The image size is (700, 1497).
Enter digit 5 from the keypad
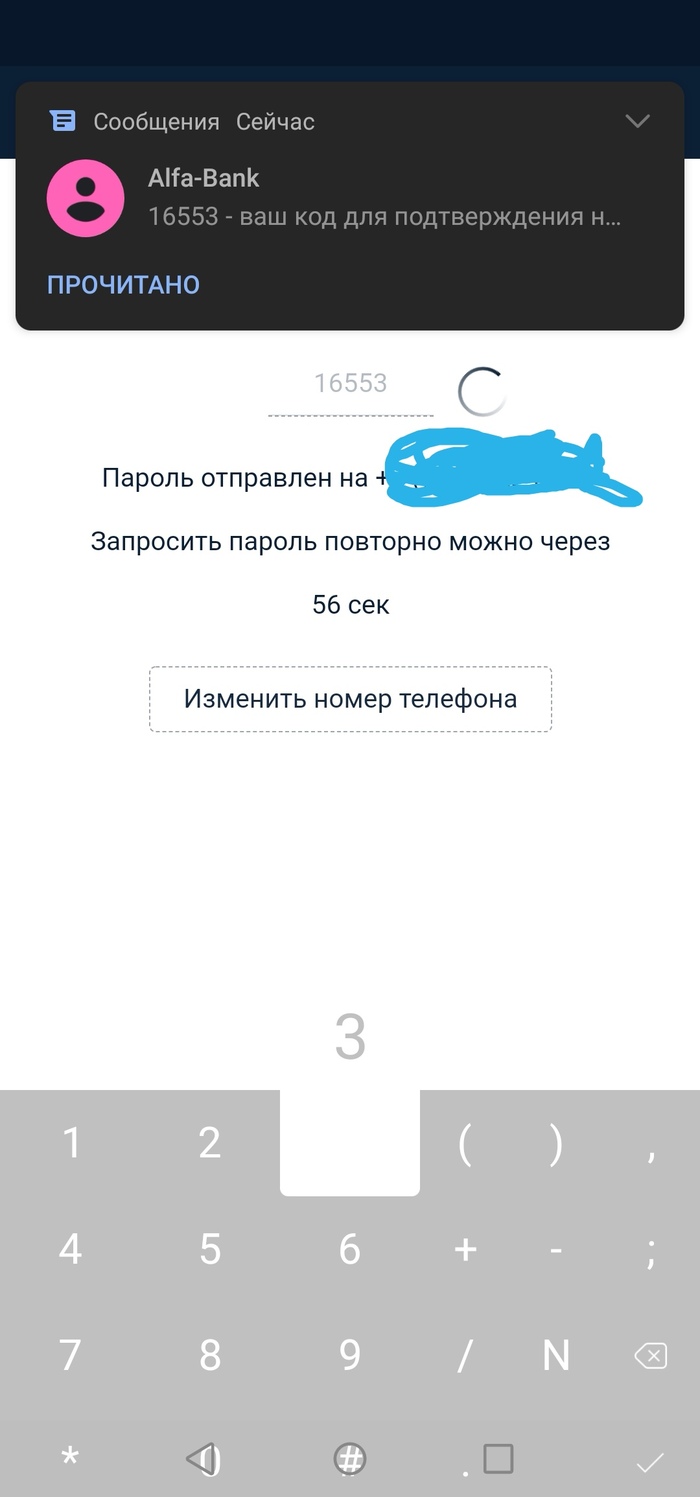pos(210,1249)
